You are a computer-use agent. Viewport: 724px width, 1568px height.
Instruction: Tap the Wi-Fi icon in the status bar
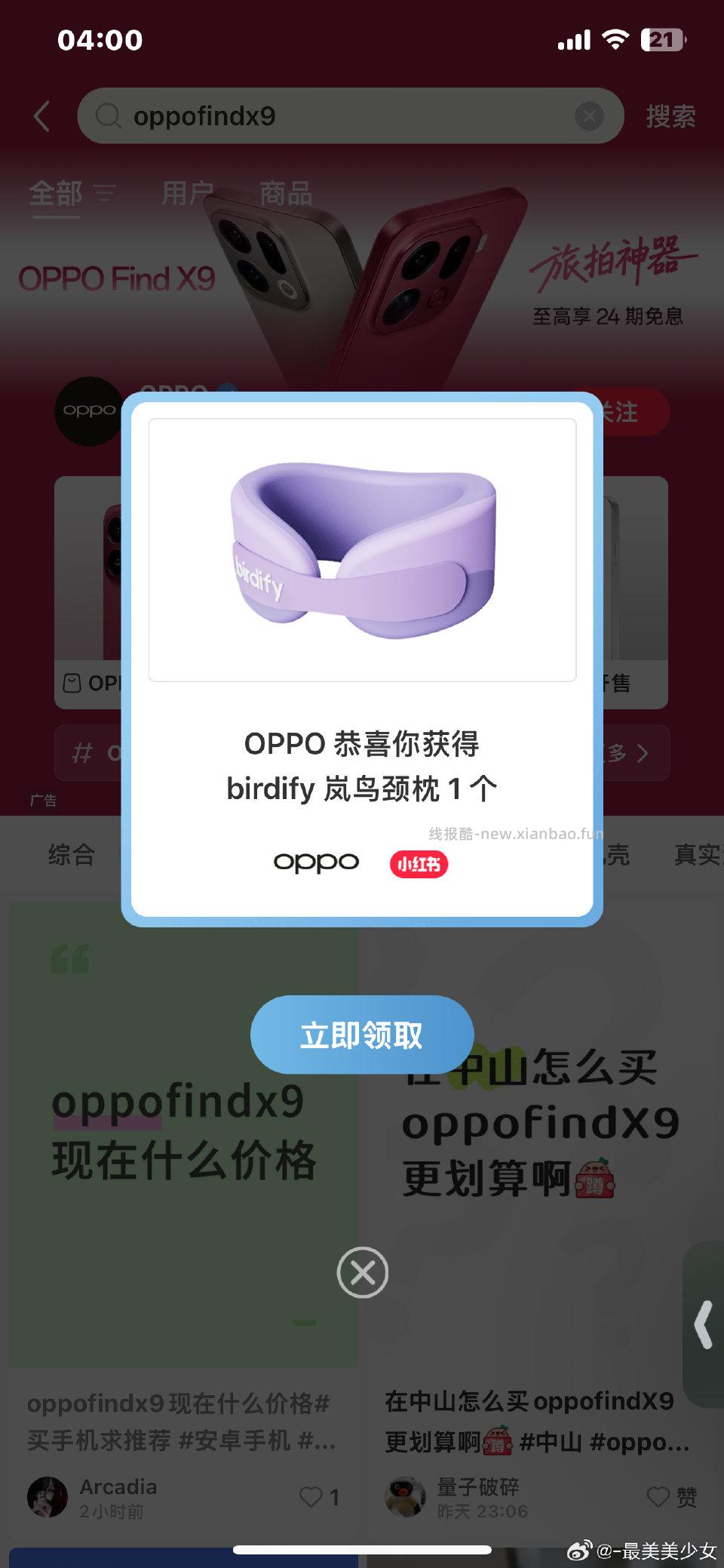(x=615, y=40)
